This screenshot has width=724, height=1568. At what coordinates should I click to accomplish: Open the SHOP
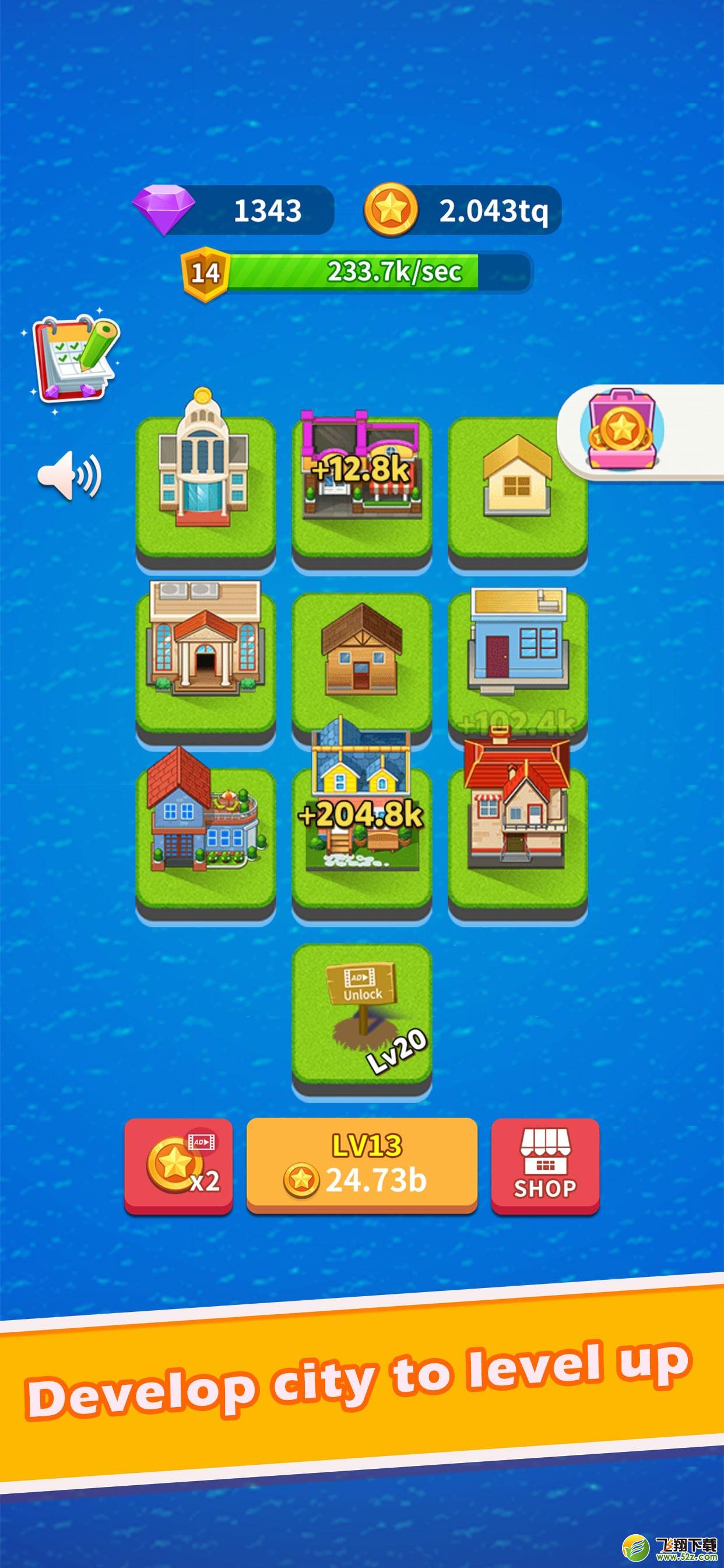click(x=545, y=1166)
